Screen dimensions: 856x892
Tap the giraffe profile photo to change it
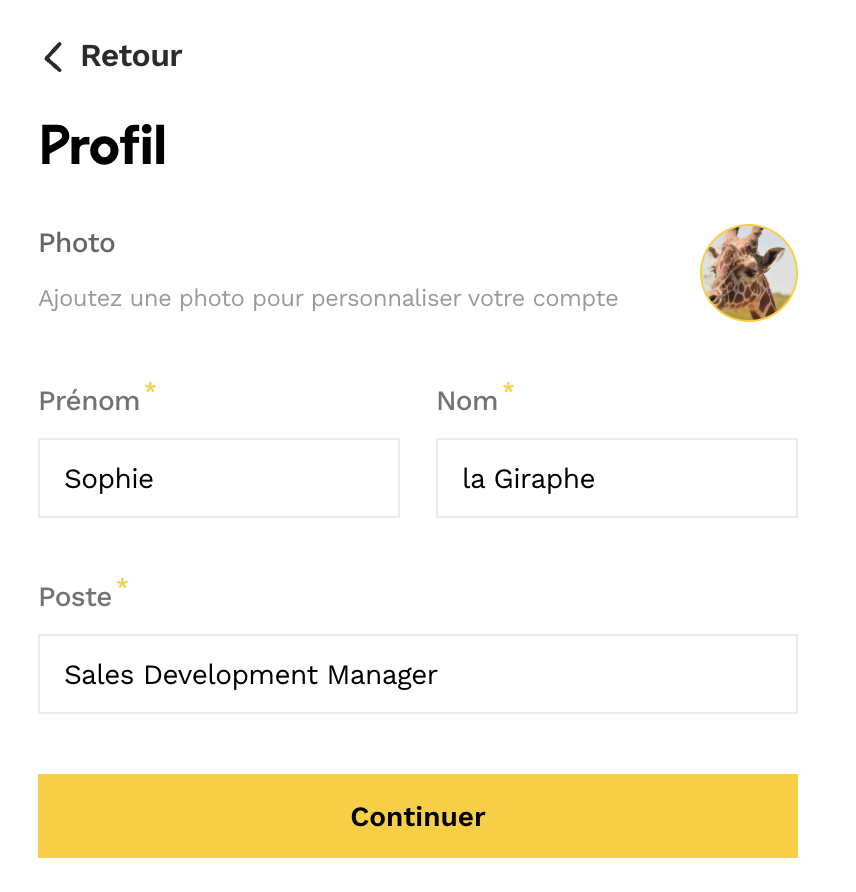pyautogui.click(x=748, y=273)
